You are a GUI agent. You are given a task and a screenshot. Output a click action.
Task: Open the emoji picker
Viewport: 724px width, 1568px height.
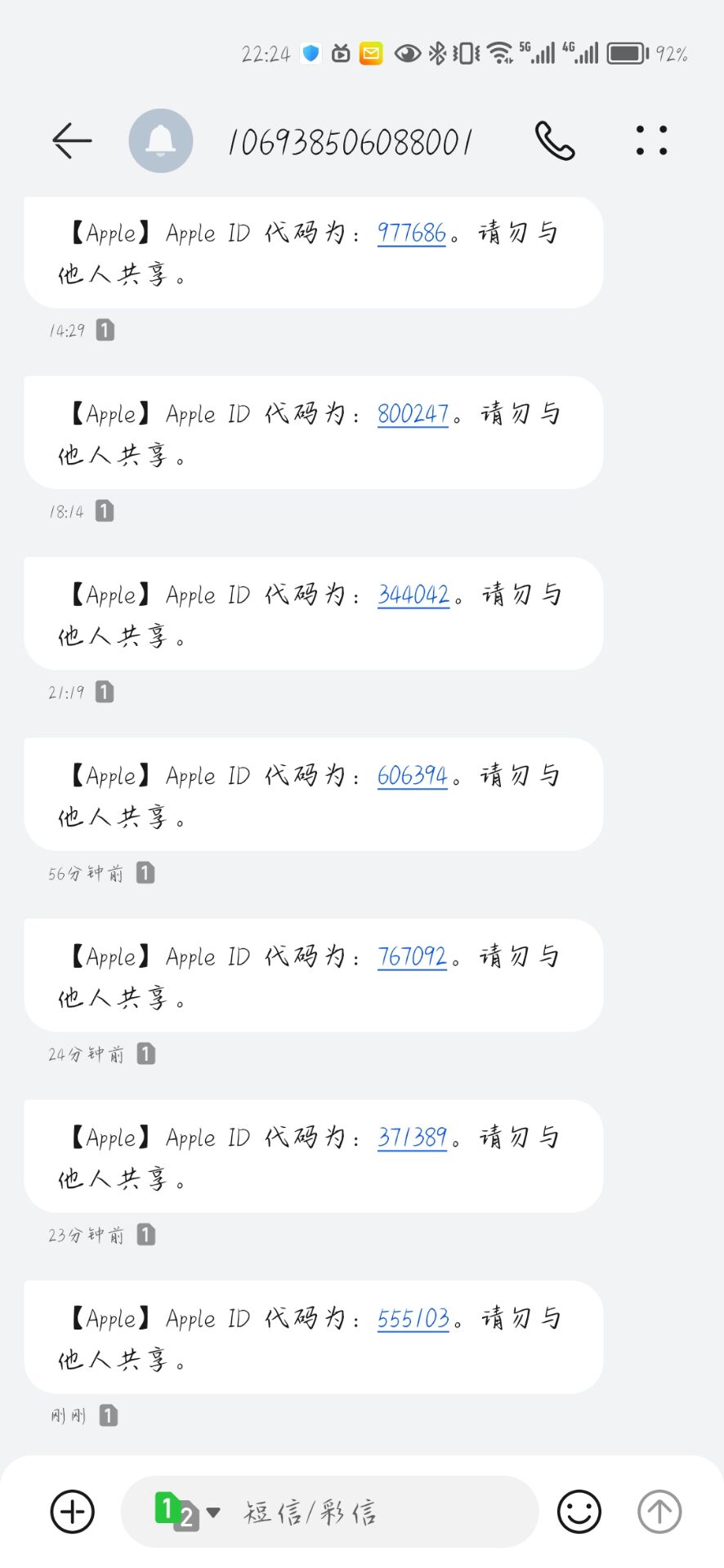click(579, 1512)
